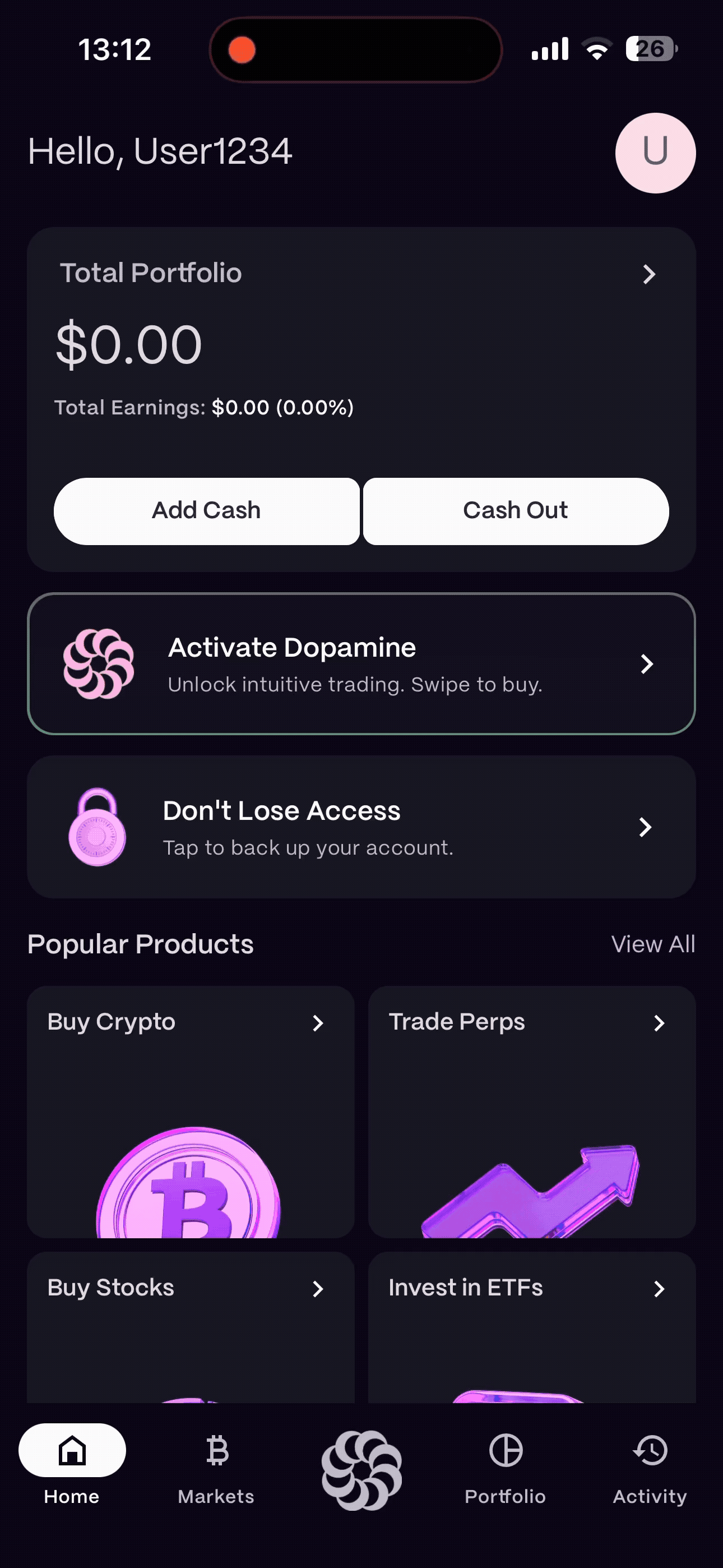The width and height of the screenshot is (723, 1568).
Task: Open the Trade Perps card
Action: 531,1111
